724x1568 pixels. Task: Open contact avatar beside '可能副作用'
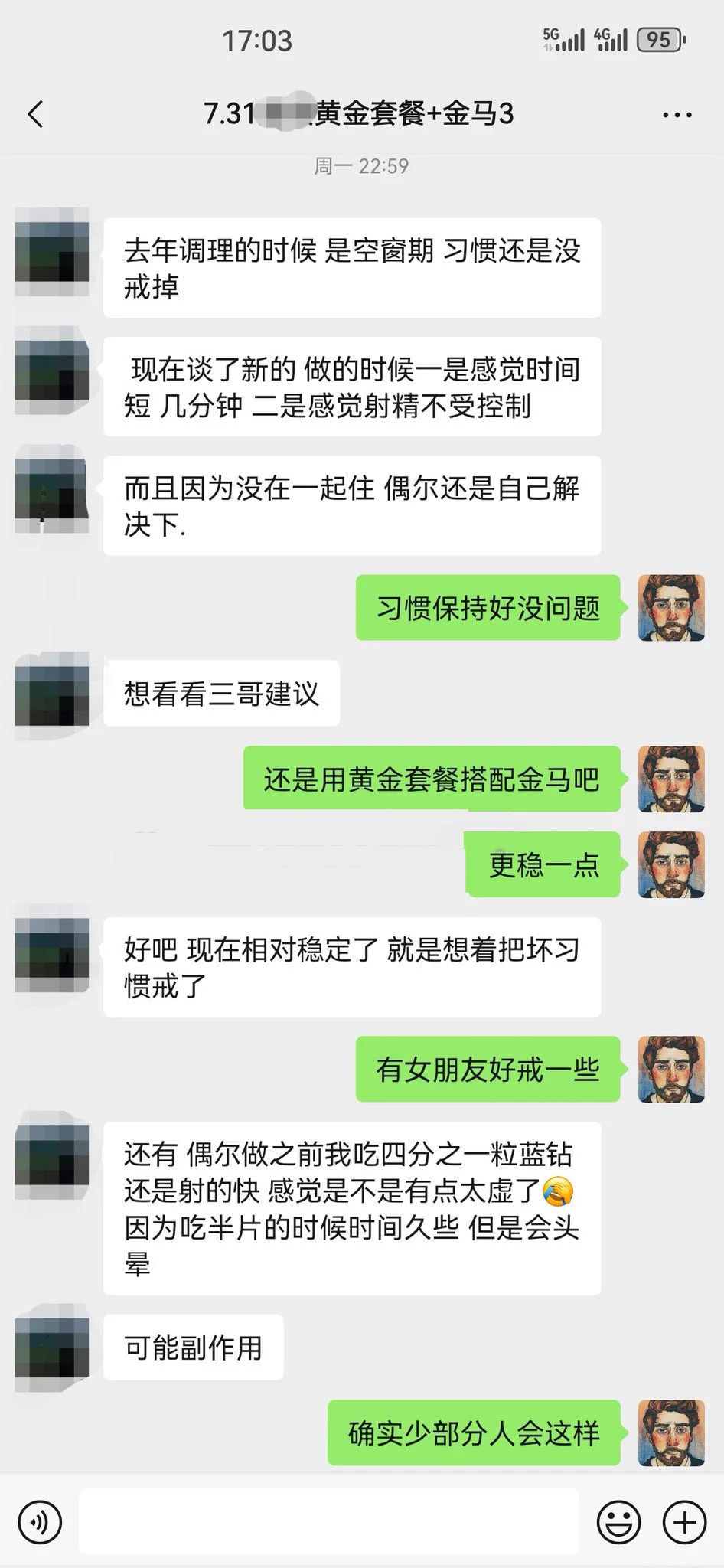pos(52,1347)
